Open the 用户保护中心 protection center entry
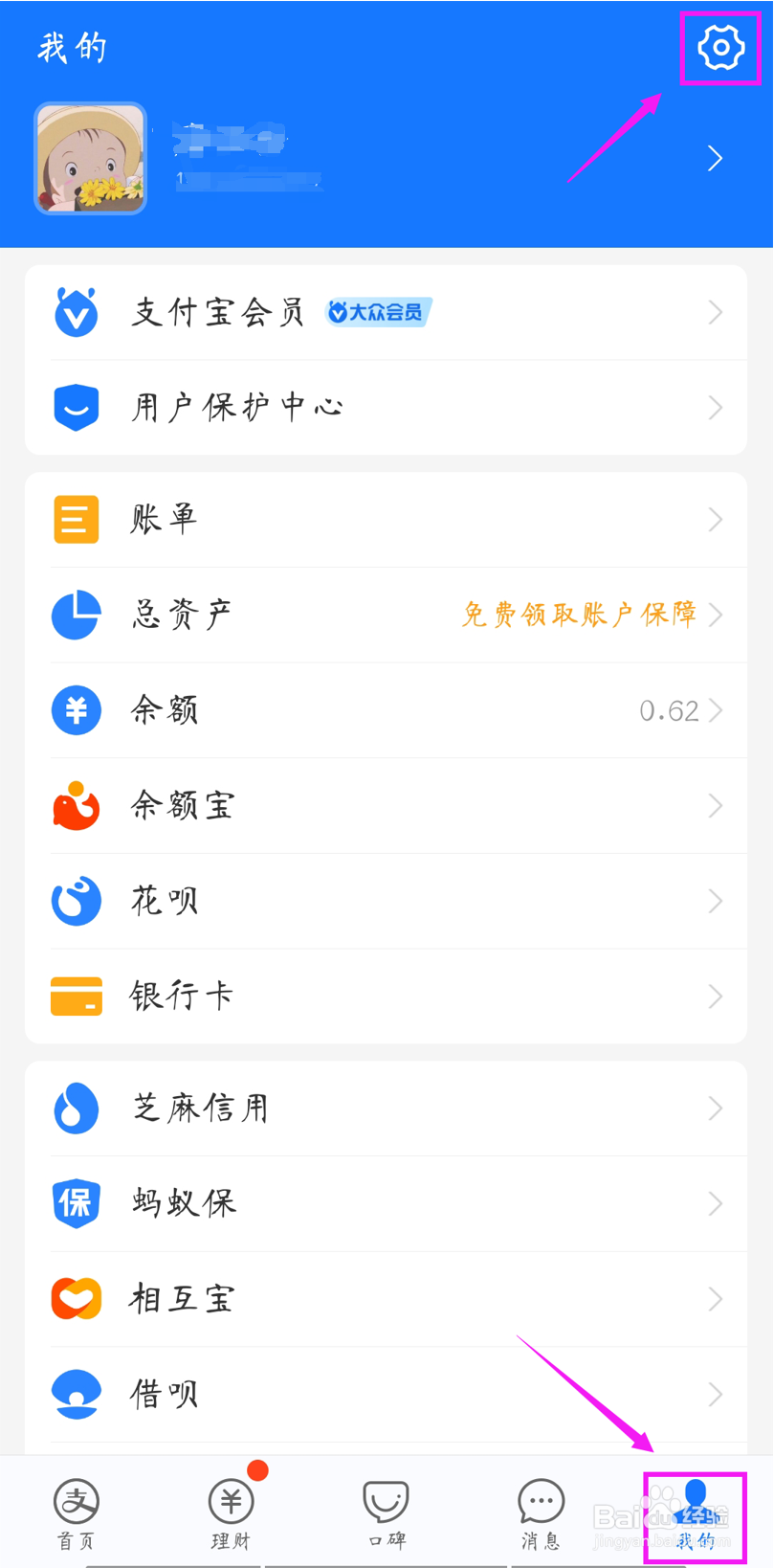This screenshot has width=774, height=1568. pyautogui.click(x=235, y=407)
